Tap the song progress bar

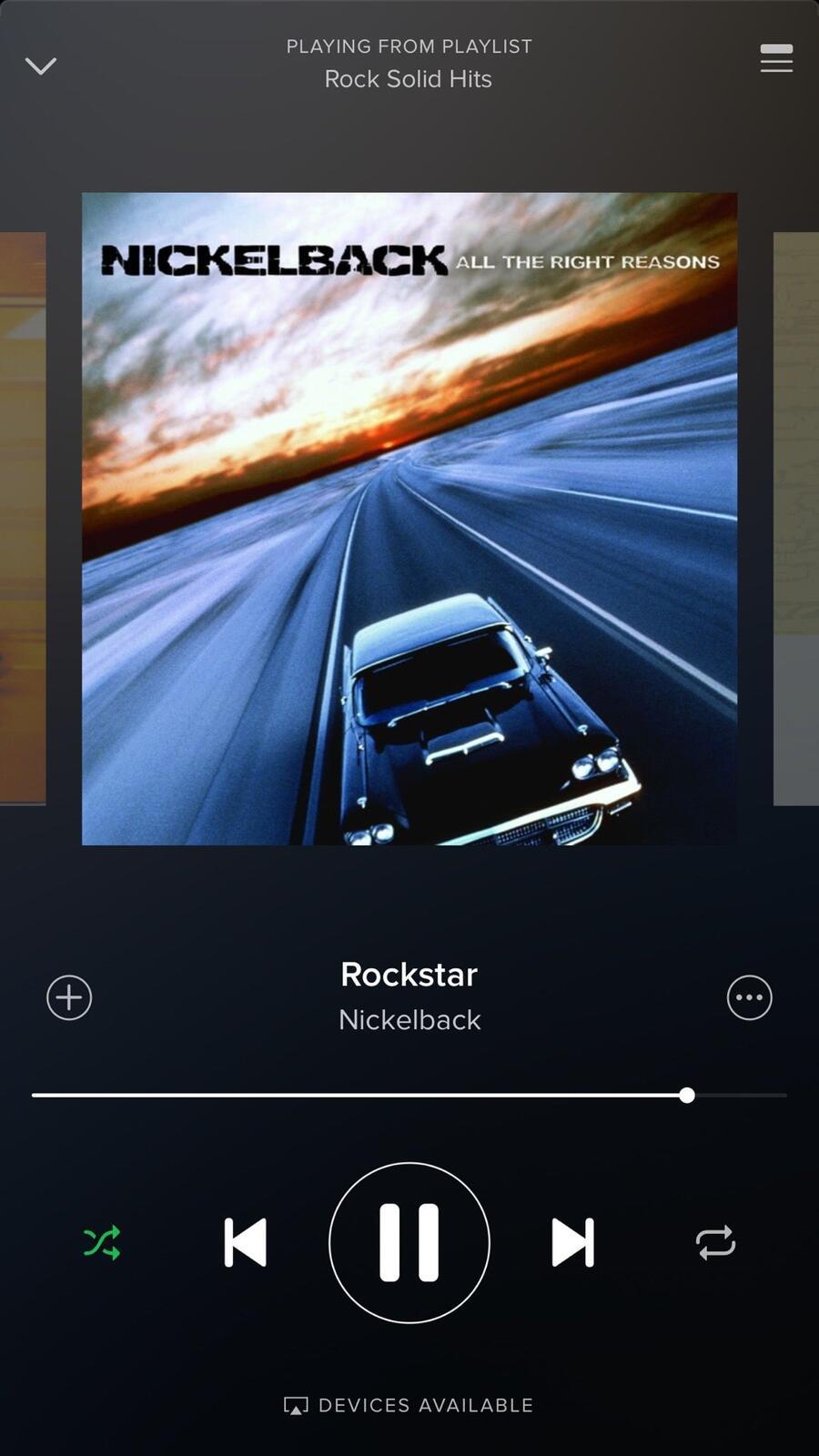pos(409,1095)
